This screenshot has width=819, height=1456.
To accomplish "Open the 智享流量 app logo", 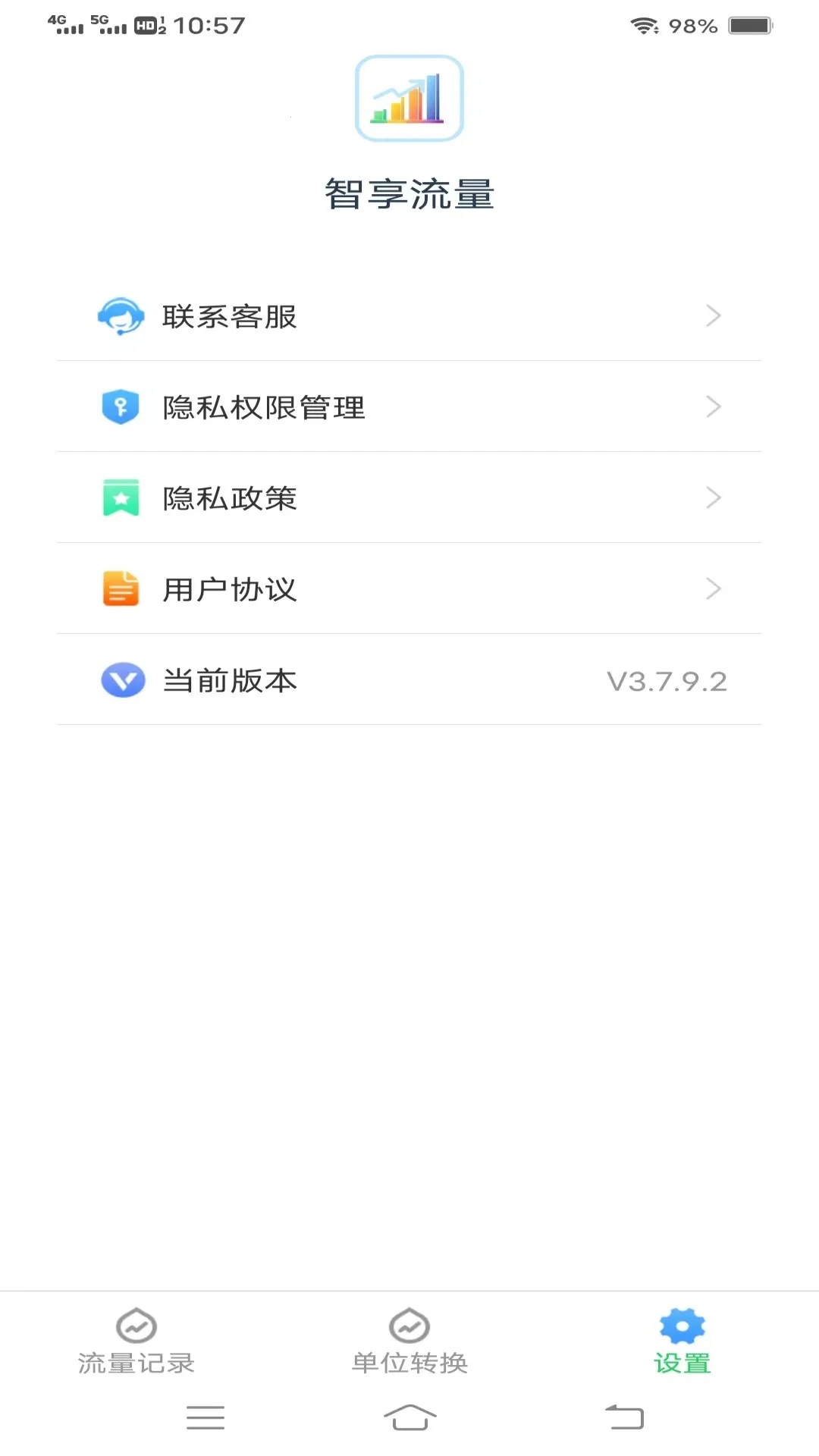I will coord(409,98).
